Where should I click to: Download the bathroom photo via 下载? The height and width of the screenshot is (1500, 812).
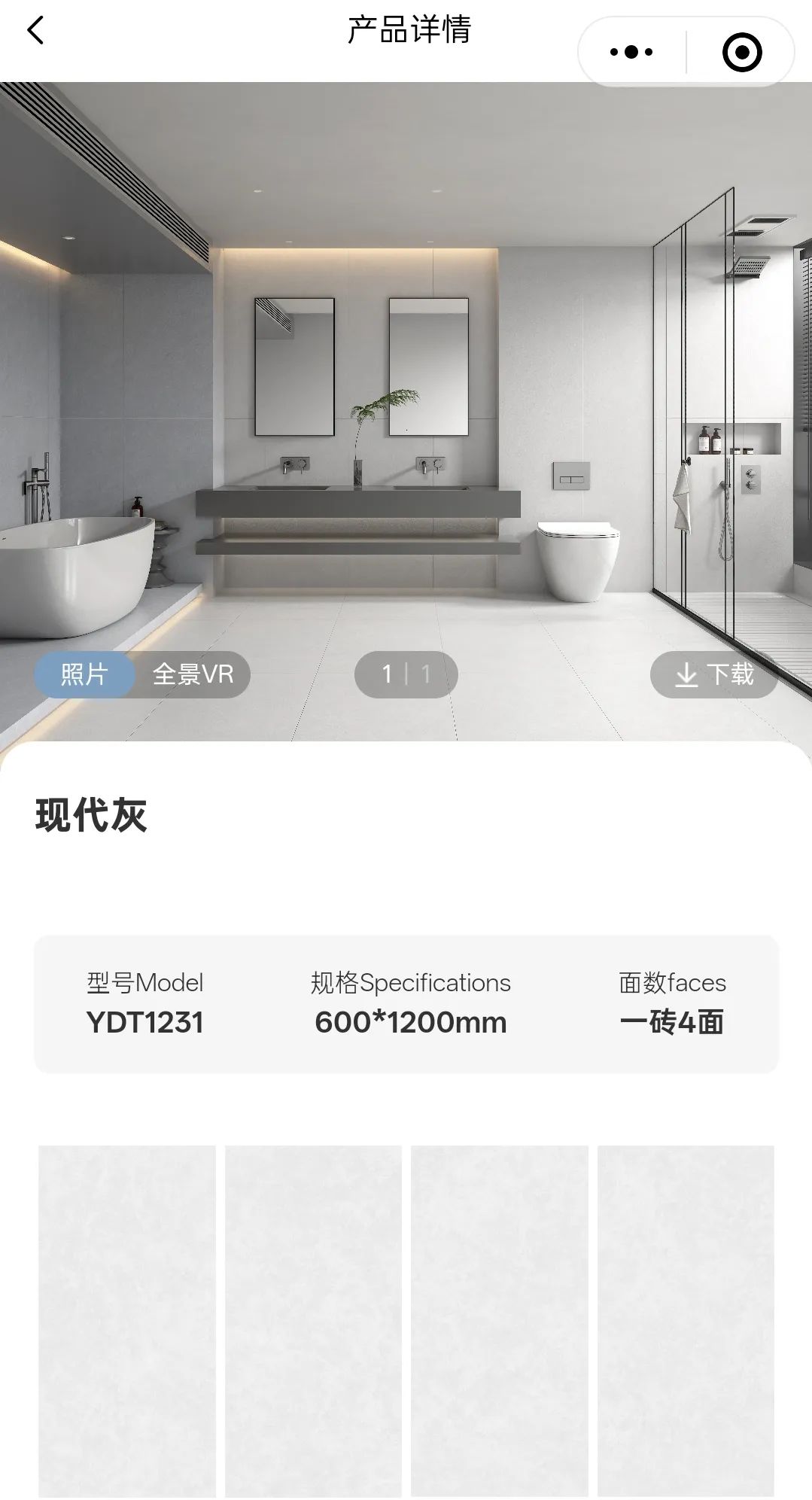[713, 674]
